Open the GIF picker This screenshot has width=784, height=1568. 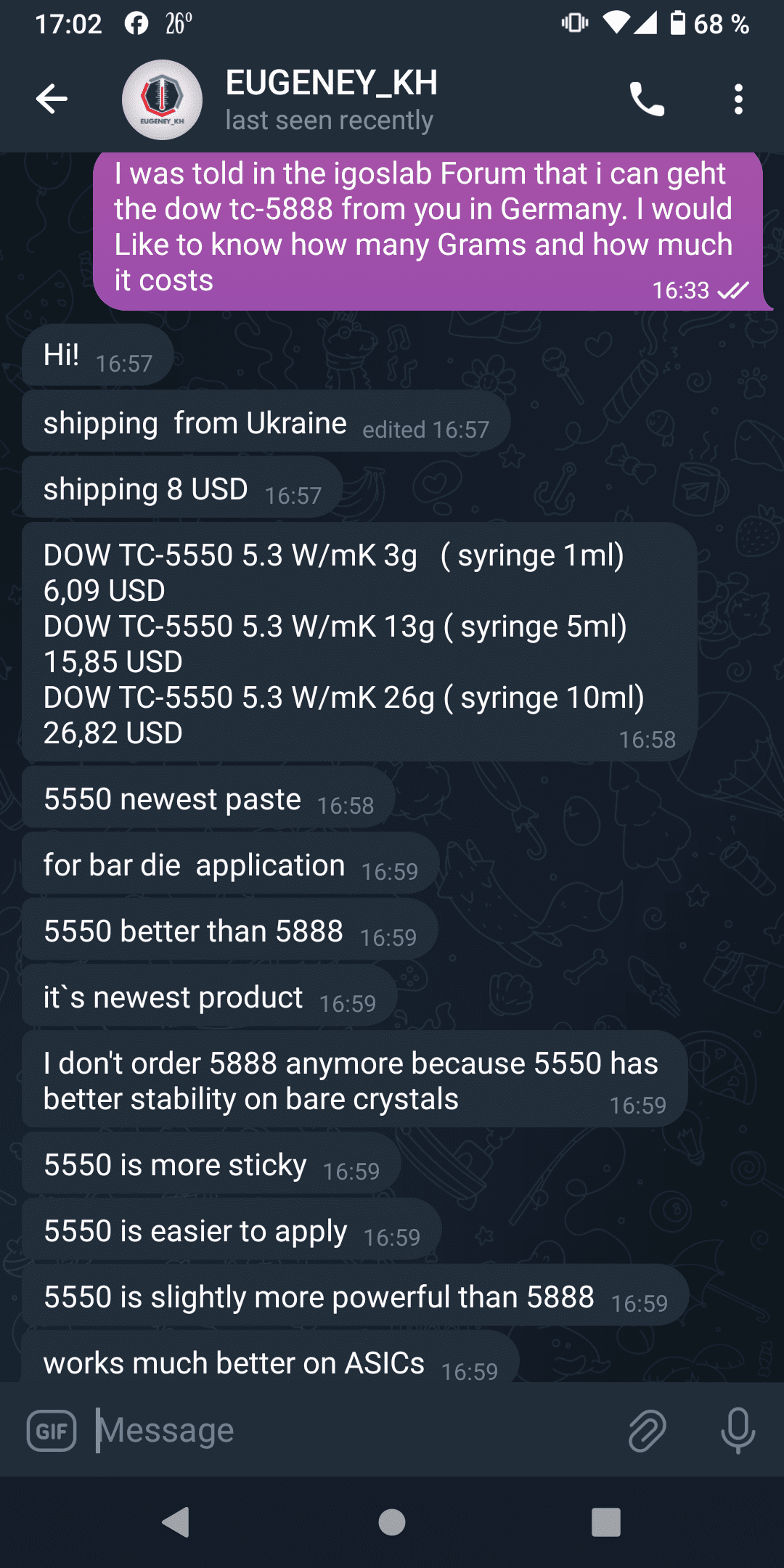52,1431
